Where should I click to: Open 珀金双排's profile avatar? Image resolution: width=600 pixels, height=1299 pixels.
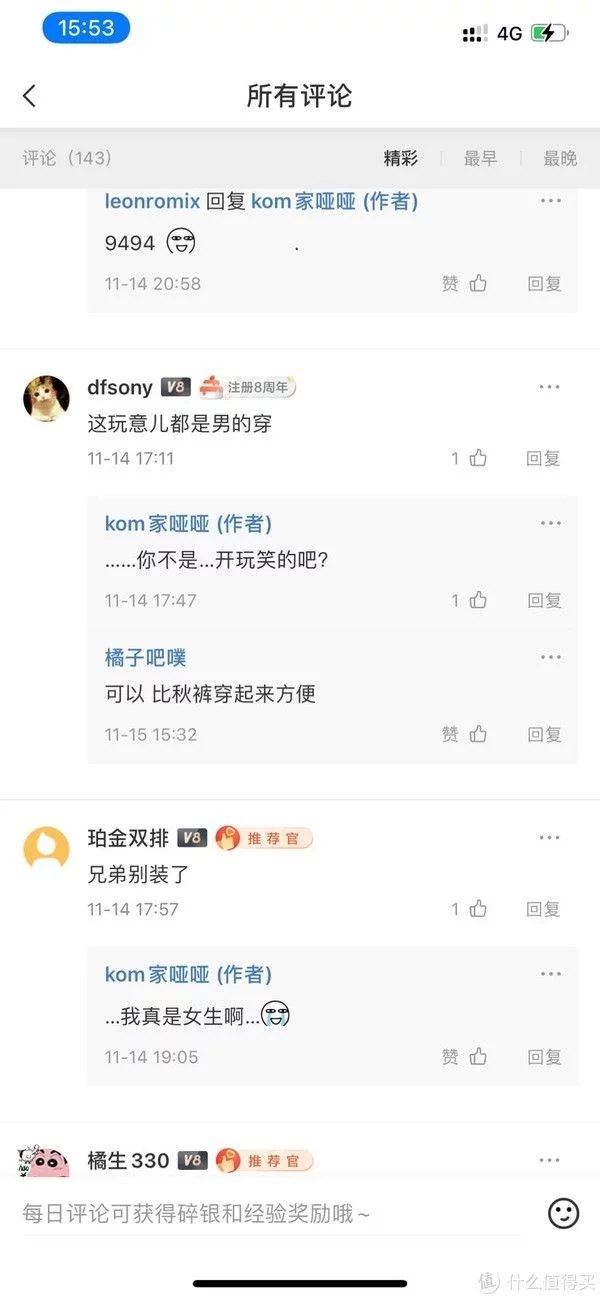click(46, 850)
